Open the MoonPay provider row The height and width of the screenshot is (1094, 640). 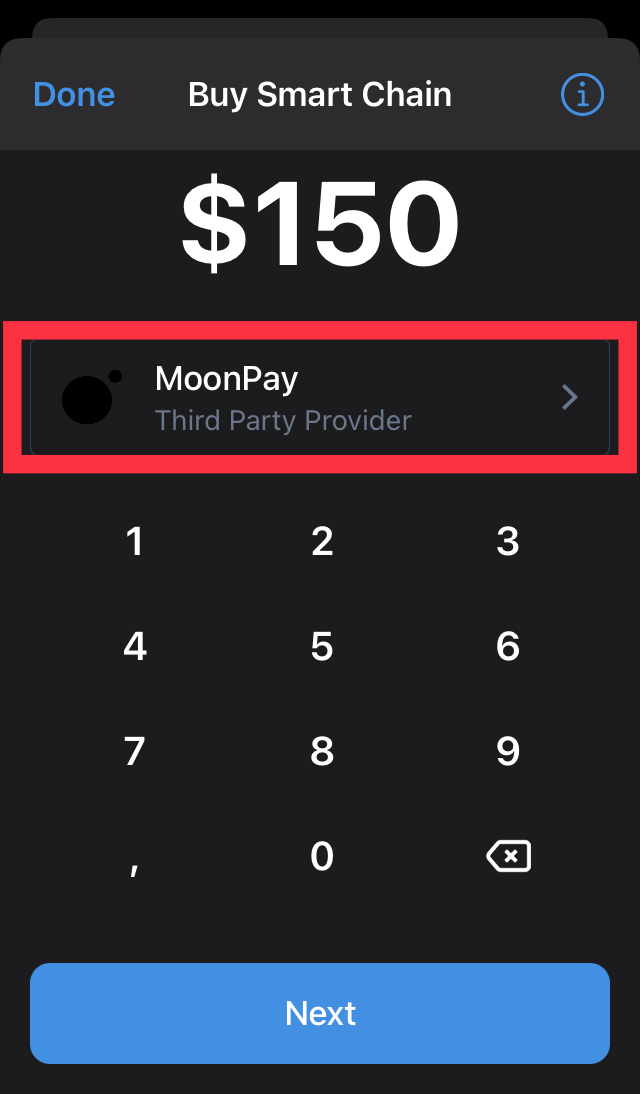pyautogui.click(x=320, y=397)
